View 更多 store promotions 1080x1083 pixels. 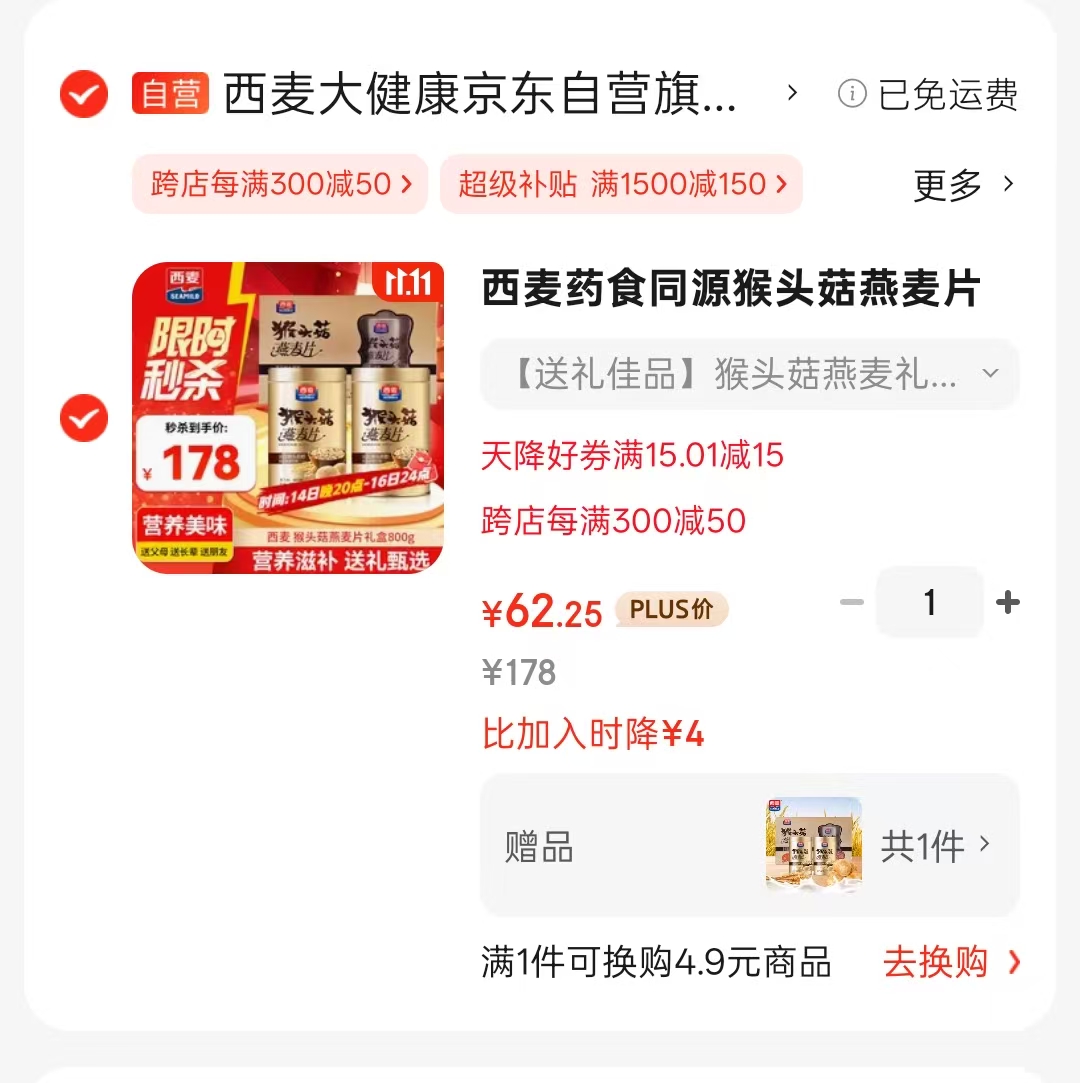pos(963,184)
